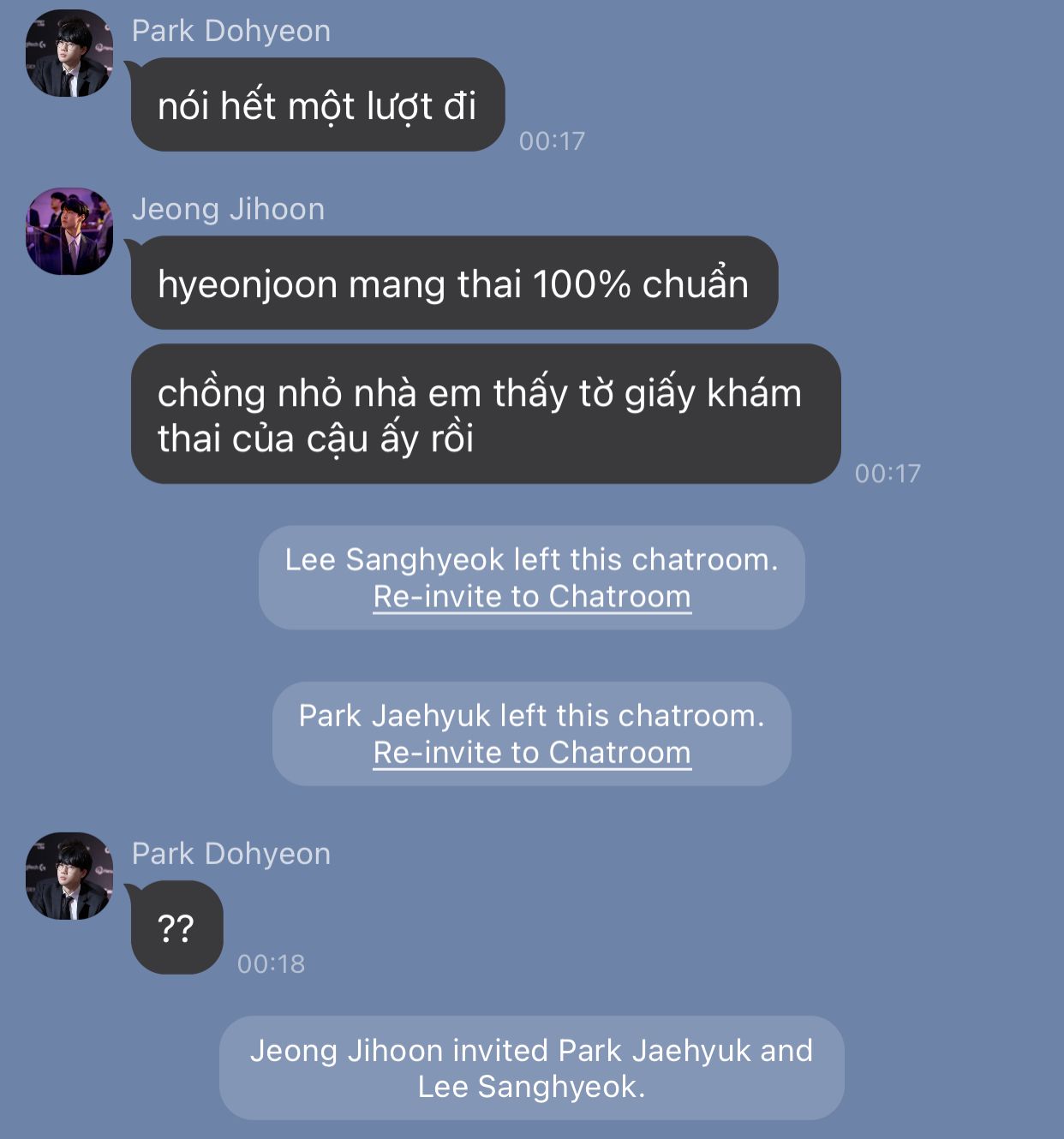Re-invite Park Jaehyuk to the chatroom
The image size is (1064, 1139).
pos(531,753)
